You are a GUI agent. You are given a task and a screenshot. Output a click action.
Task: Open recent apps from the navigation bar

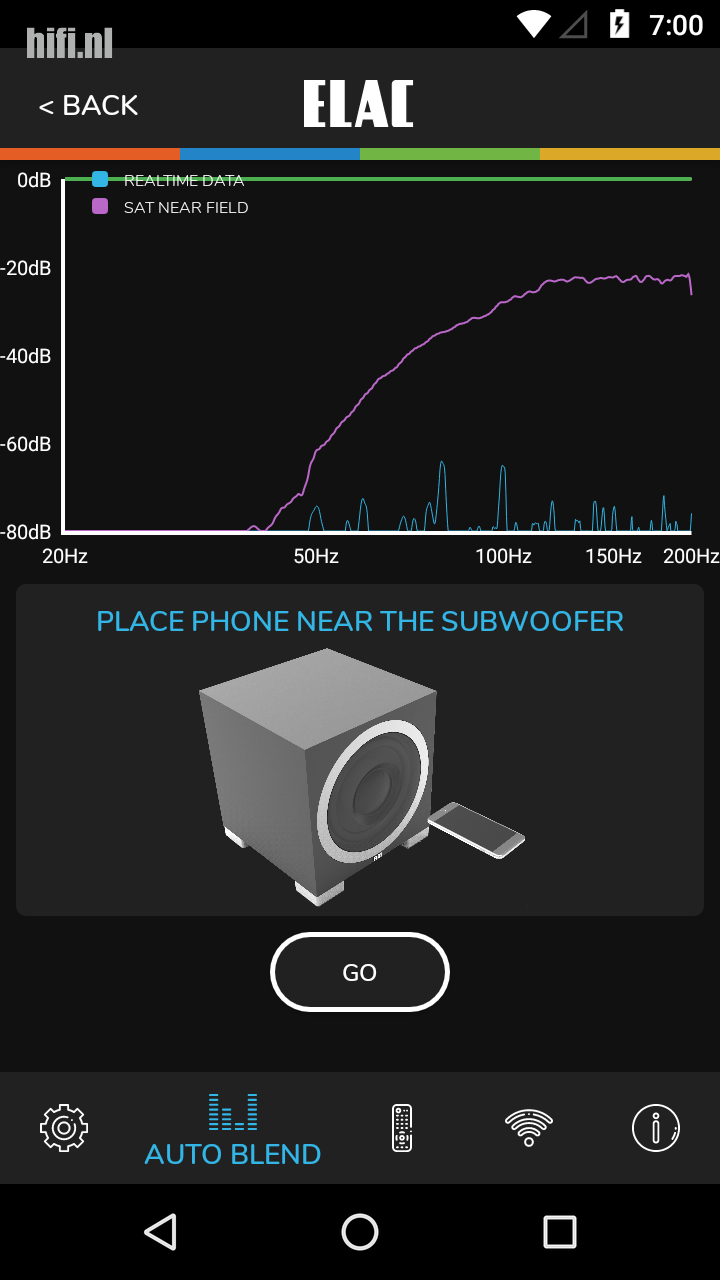click(x=559, y=1232)
